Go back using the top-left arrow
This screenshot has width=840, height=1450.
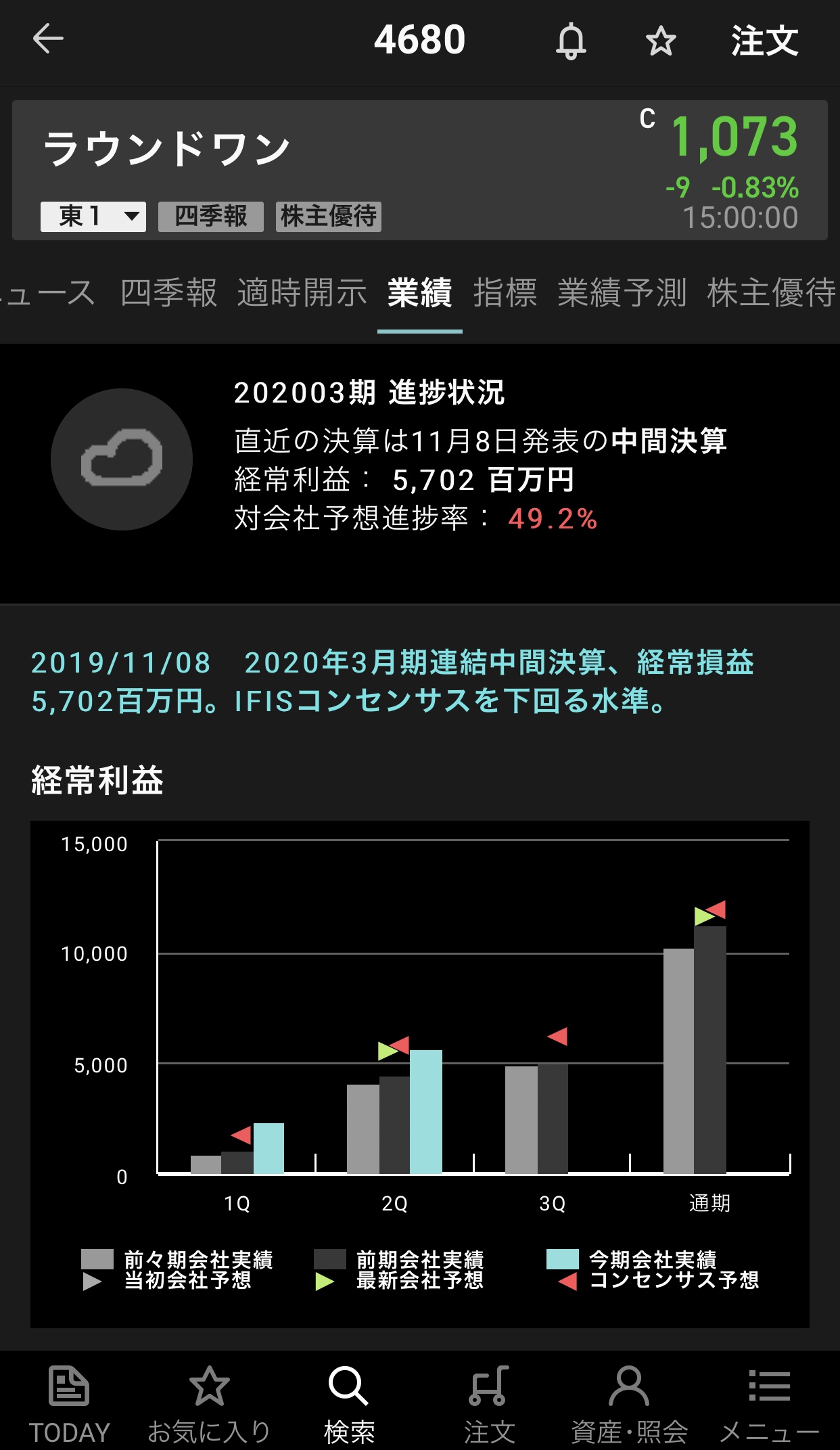pos(48,39)
